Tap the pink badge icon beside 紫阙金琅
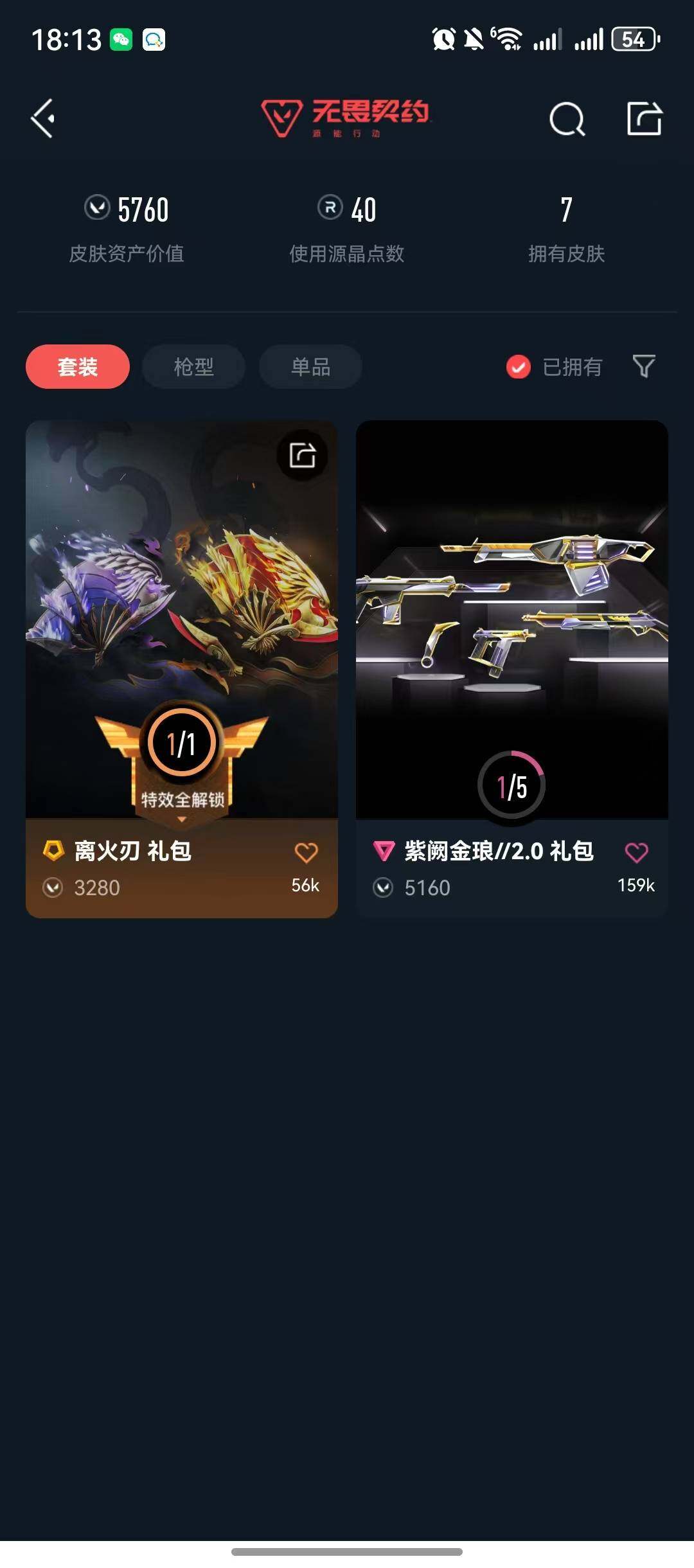694x1568 pixels. point(382,851)
